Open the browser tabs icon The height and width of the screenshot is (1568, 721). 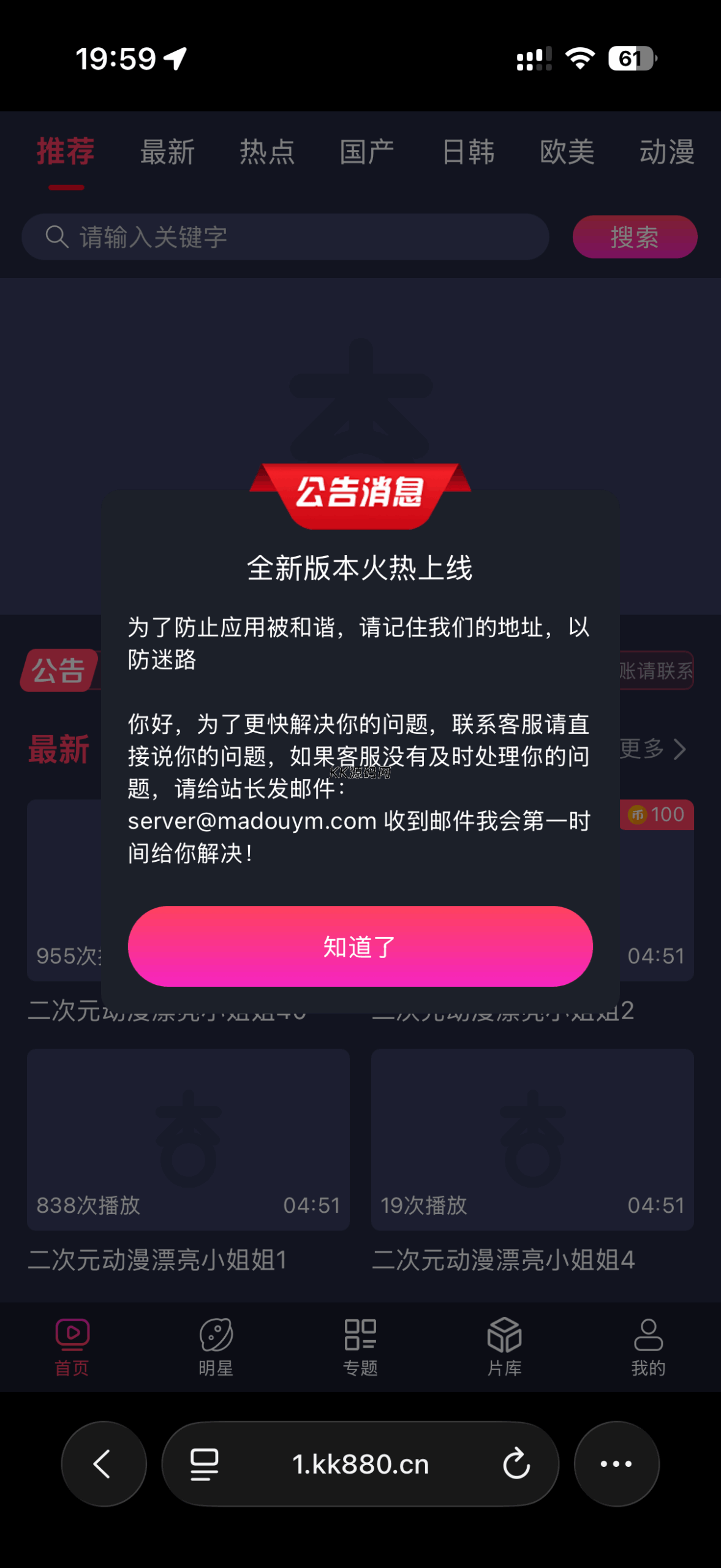[x=204, y=1464]
